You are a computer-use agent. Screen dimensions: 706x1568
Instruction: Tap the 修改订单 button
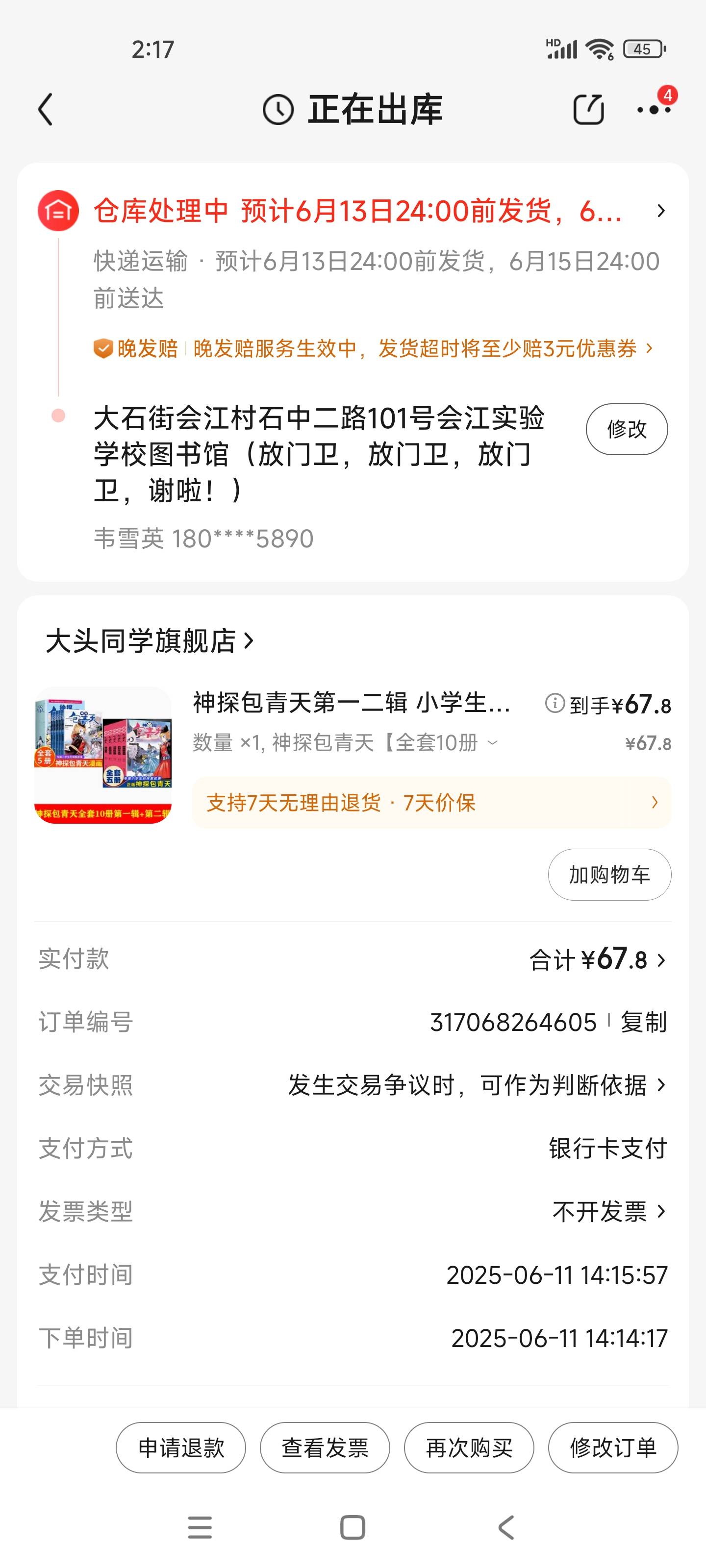point(613,1447)
